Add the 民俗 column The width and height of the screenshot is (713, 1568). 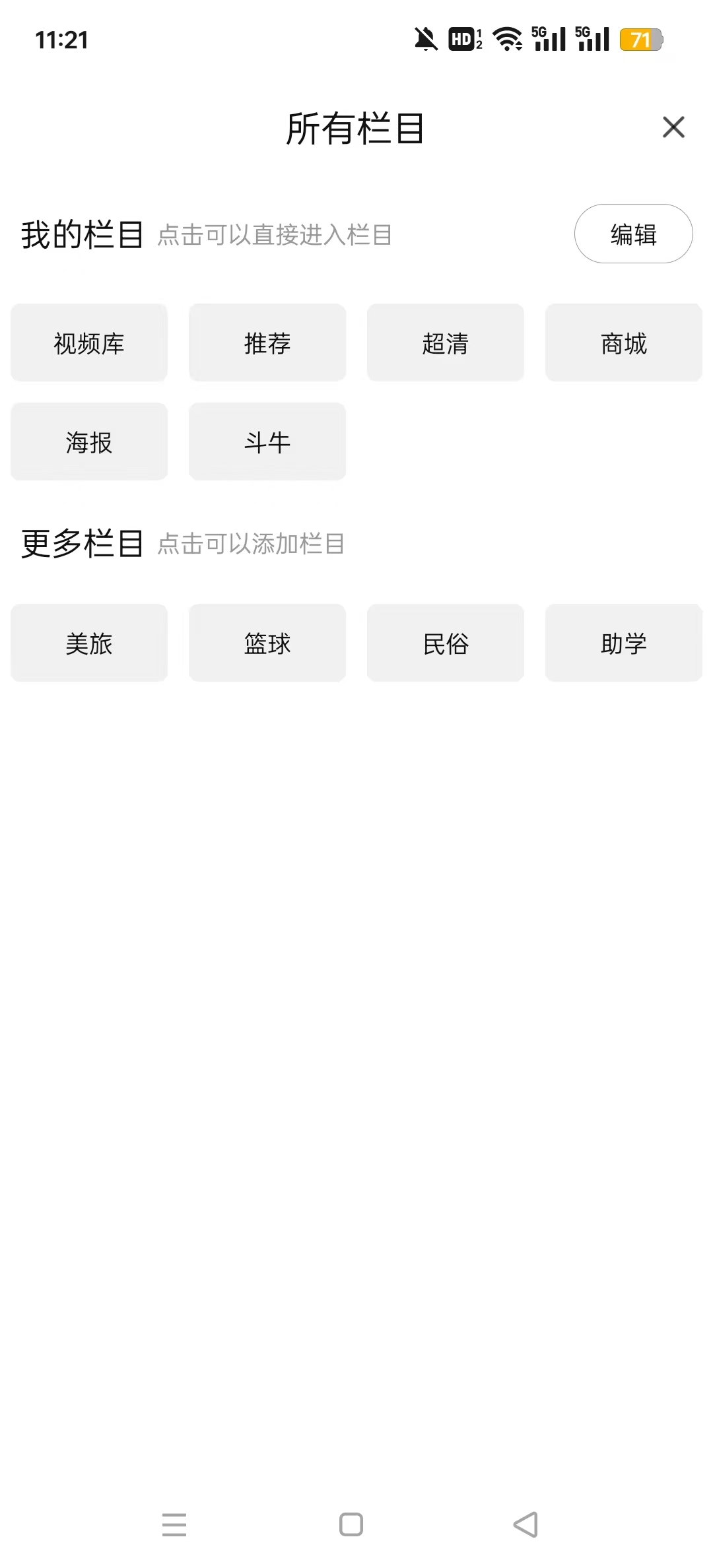(x=446, y=643)
